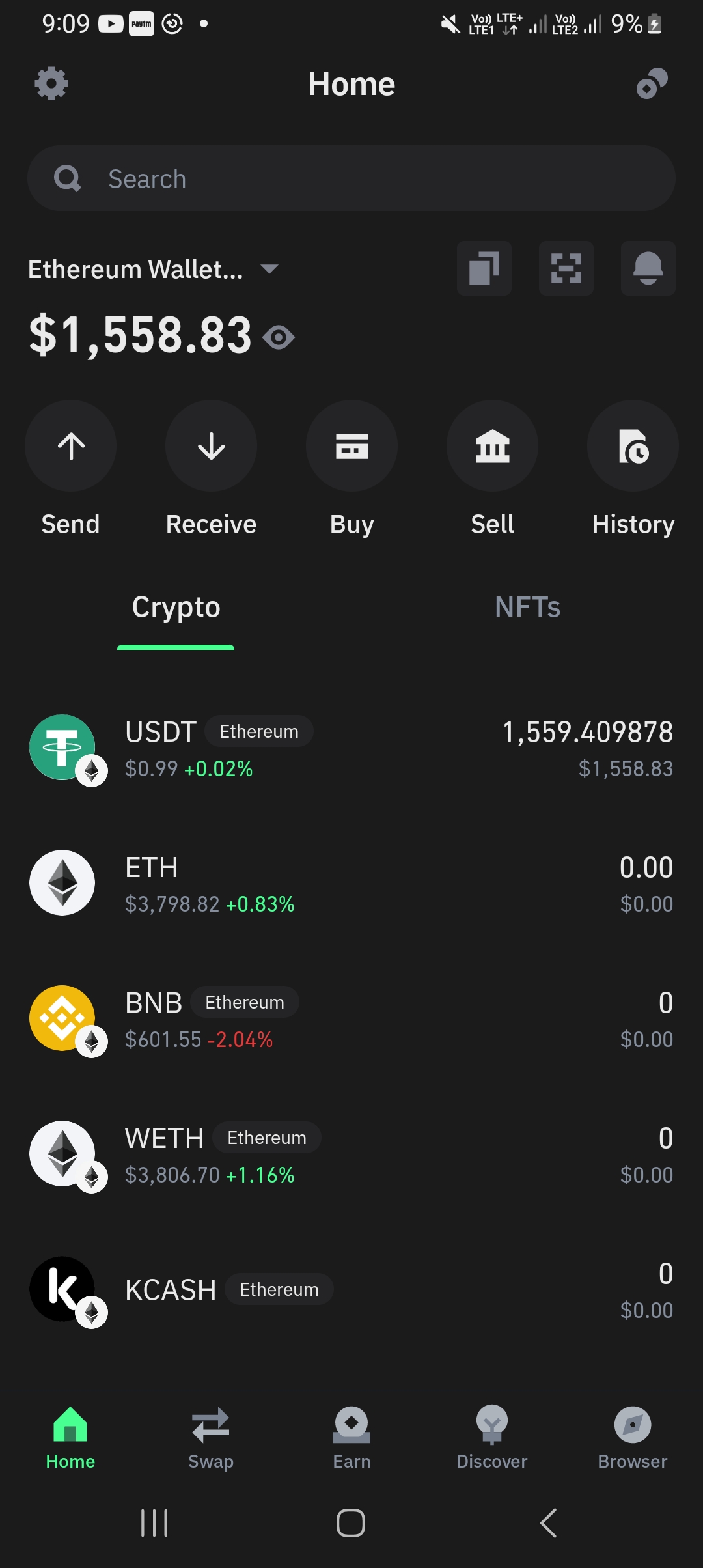This screenshot has width=703, height=1568.
Task: Open the QR code scanner
Action: [x=566, y=268]
